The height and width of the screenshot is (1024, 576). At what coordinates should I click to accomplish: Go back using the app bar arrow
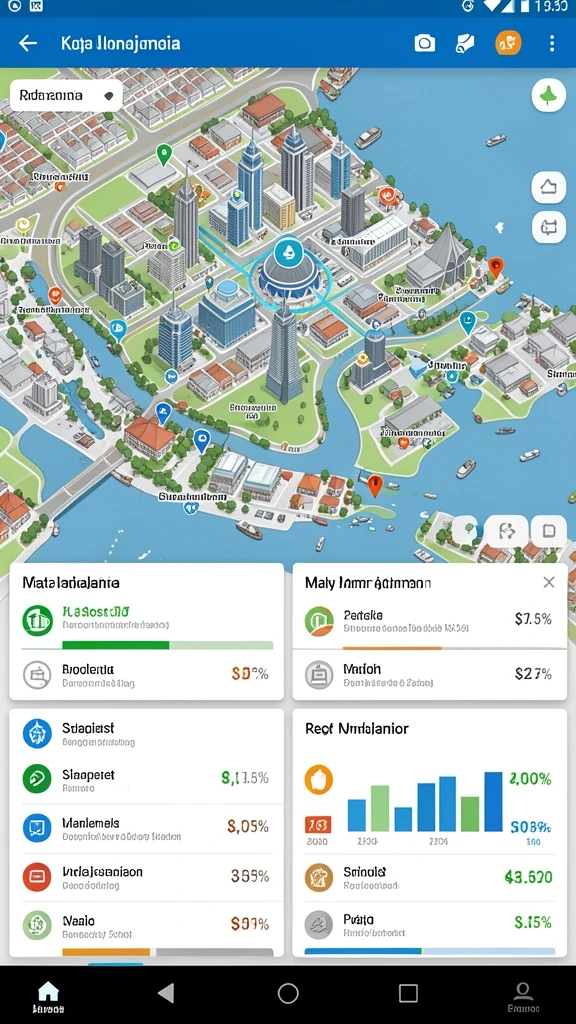pos(28,44)
